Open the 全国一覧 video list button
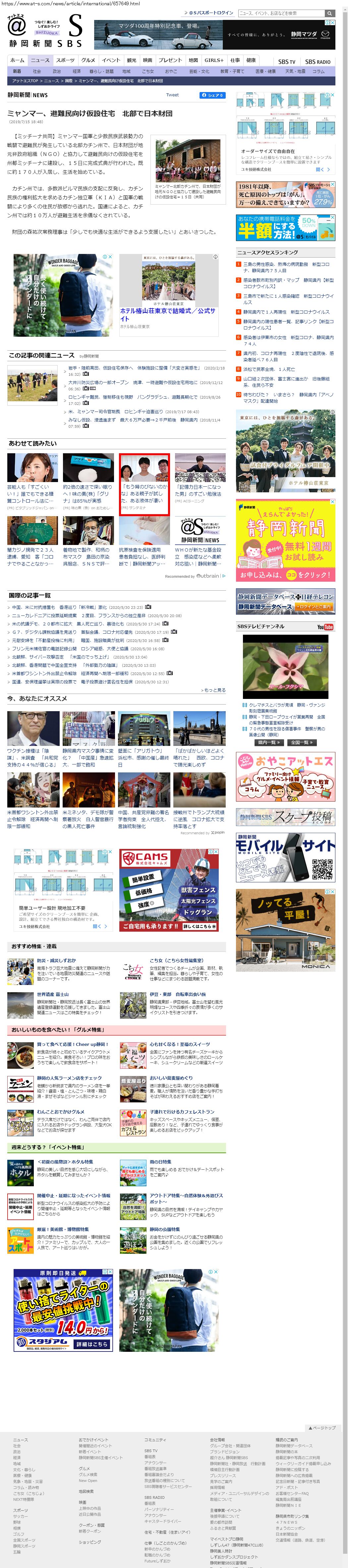 pos(303,742)
